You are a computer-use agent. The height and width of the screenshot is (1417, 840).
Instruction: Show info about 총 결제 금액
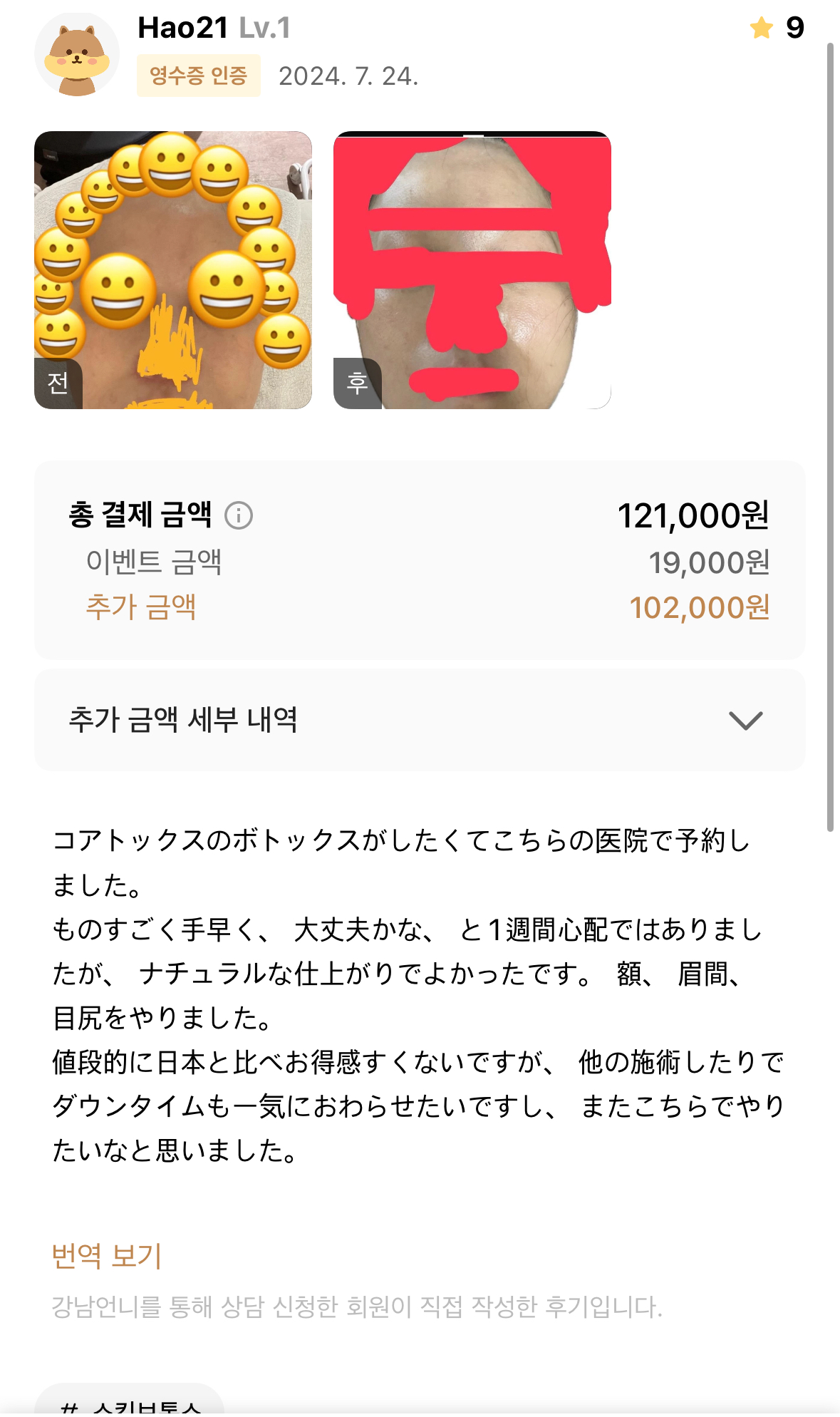pyautogui.click(x=239, y=515)
